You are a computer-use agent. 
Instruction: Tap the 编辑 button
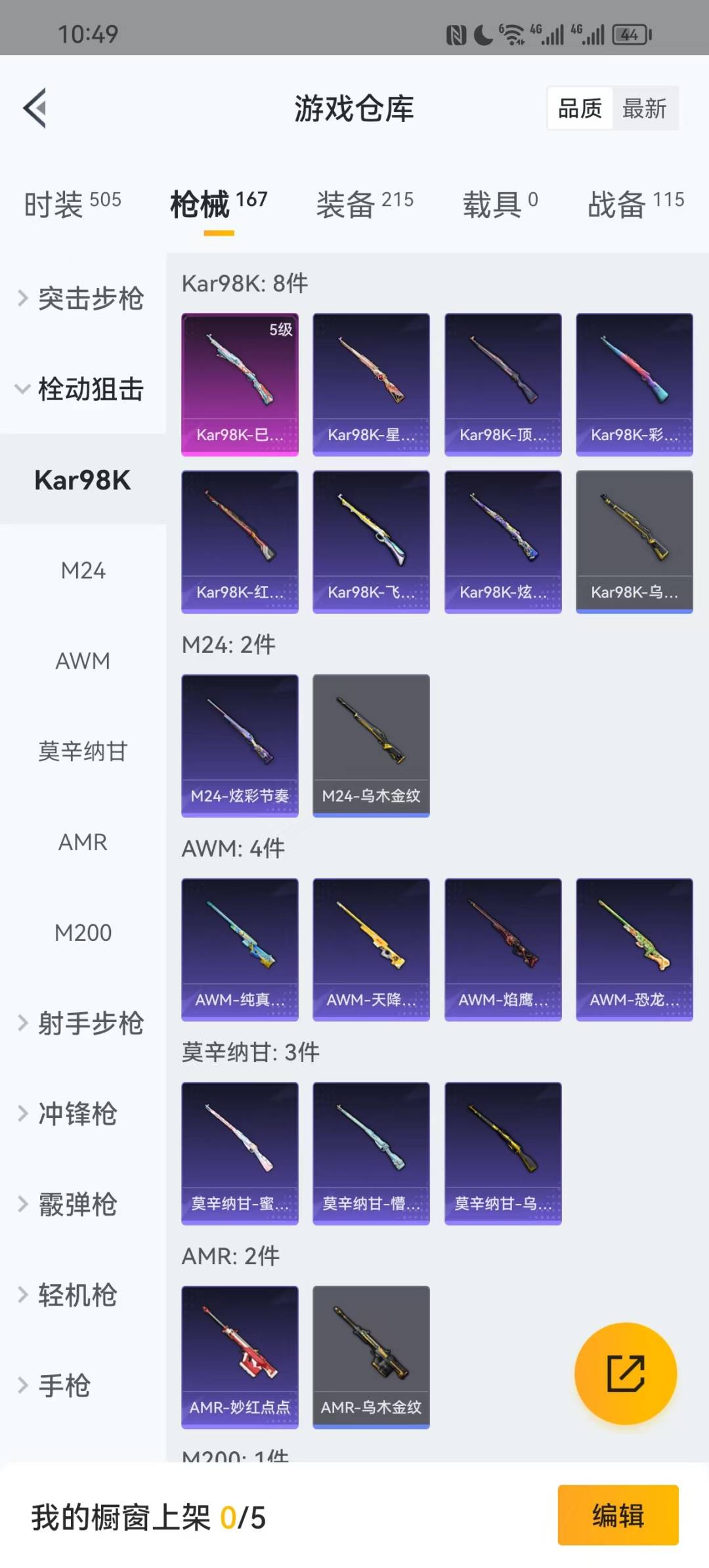pyautogui.click(x=618, y=1516)
